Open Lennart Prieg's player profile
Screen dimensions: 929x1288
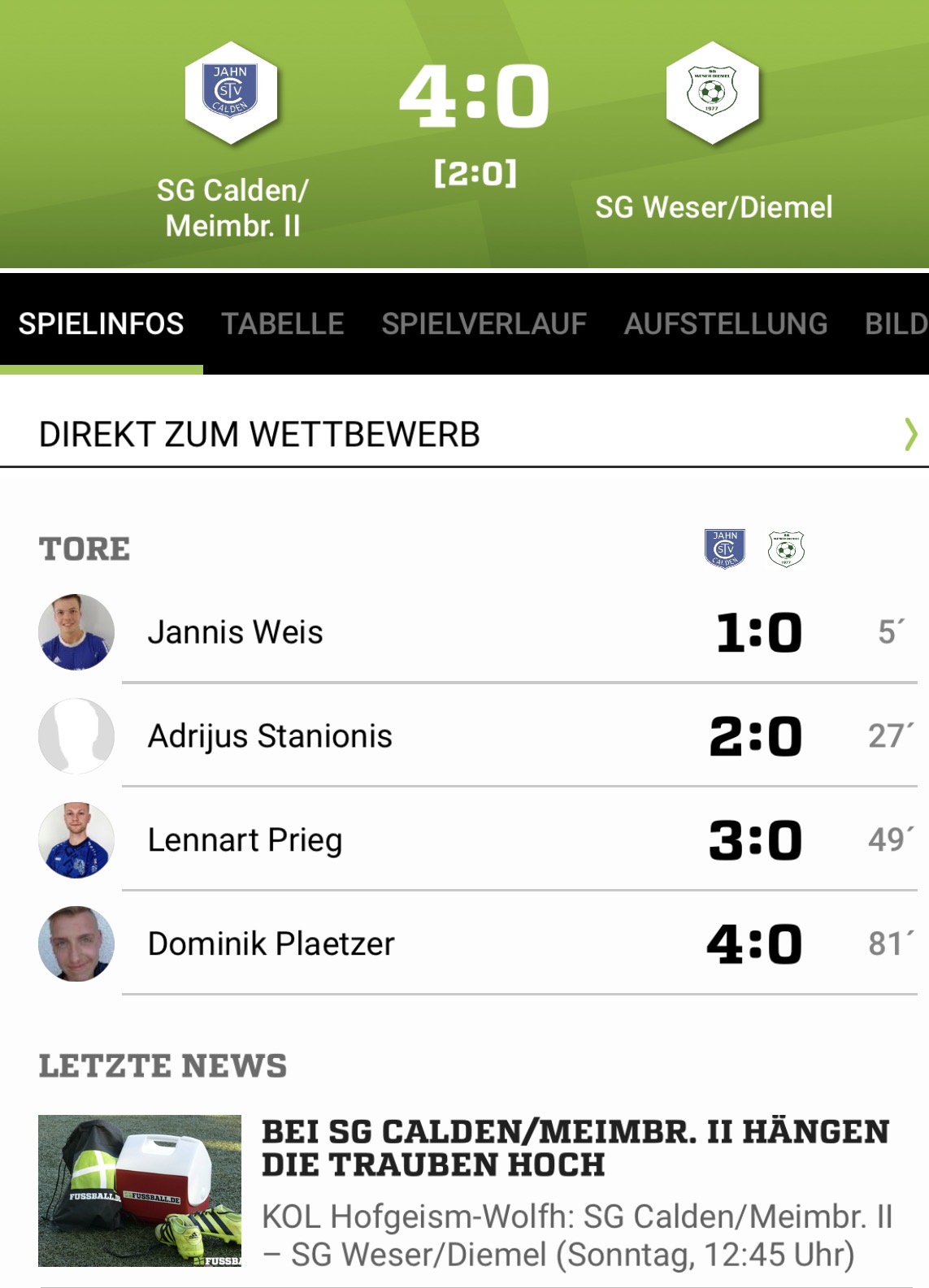tap(245, 840)
